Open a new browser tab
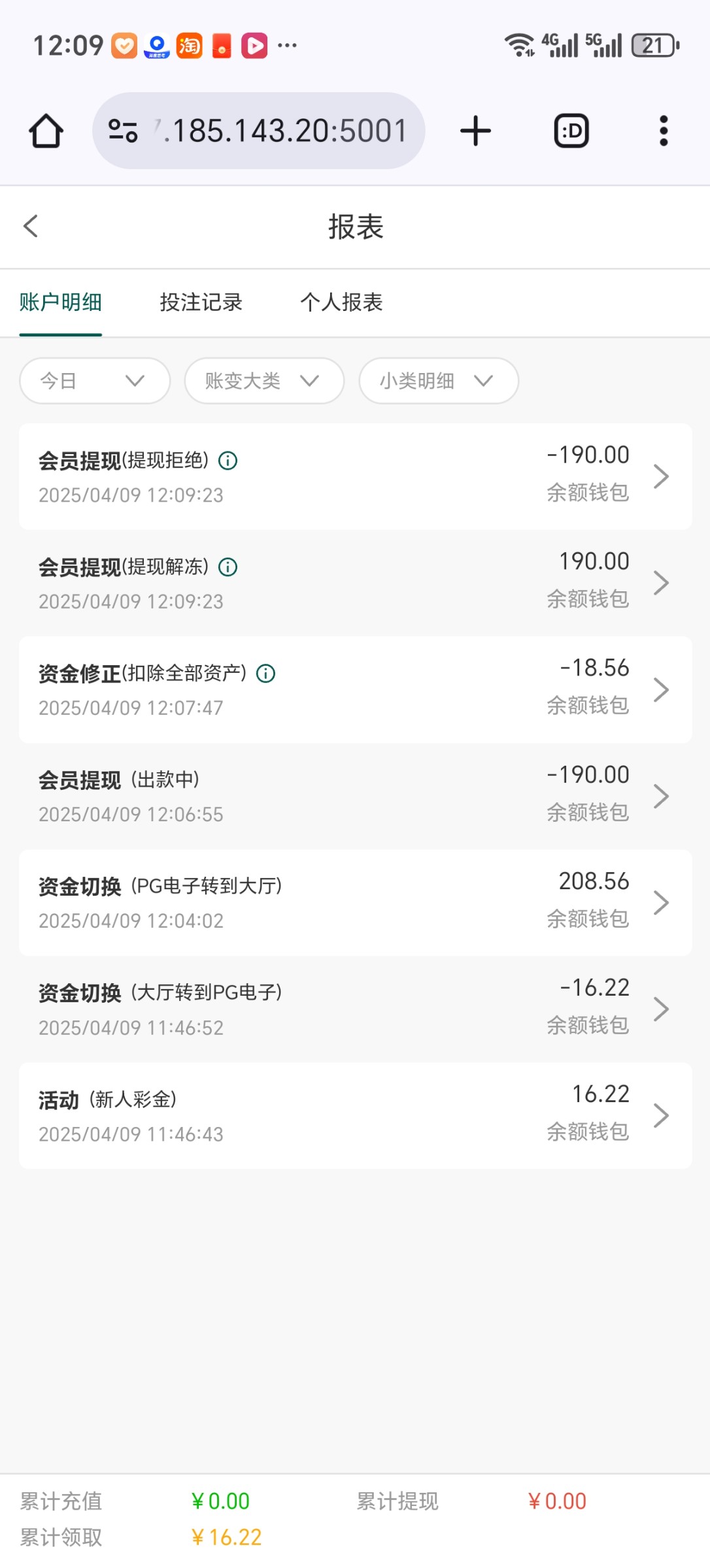Viewport: 710px width, 1568px height. coord(475,131)
